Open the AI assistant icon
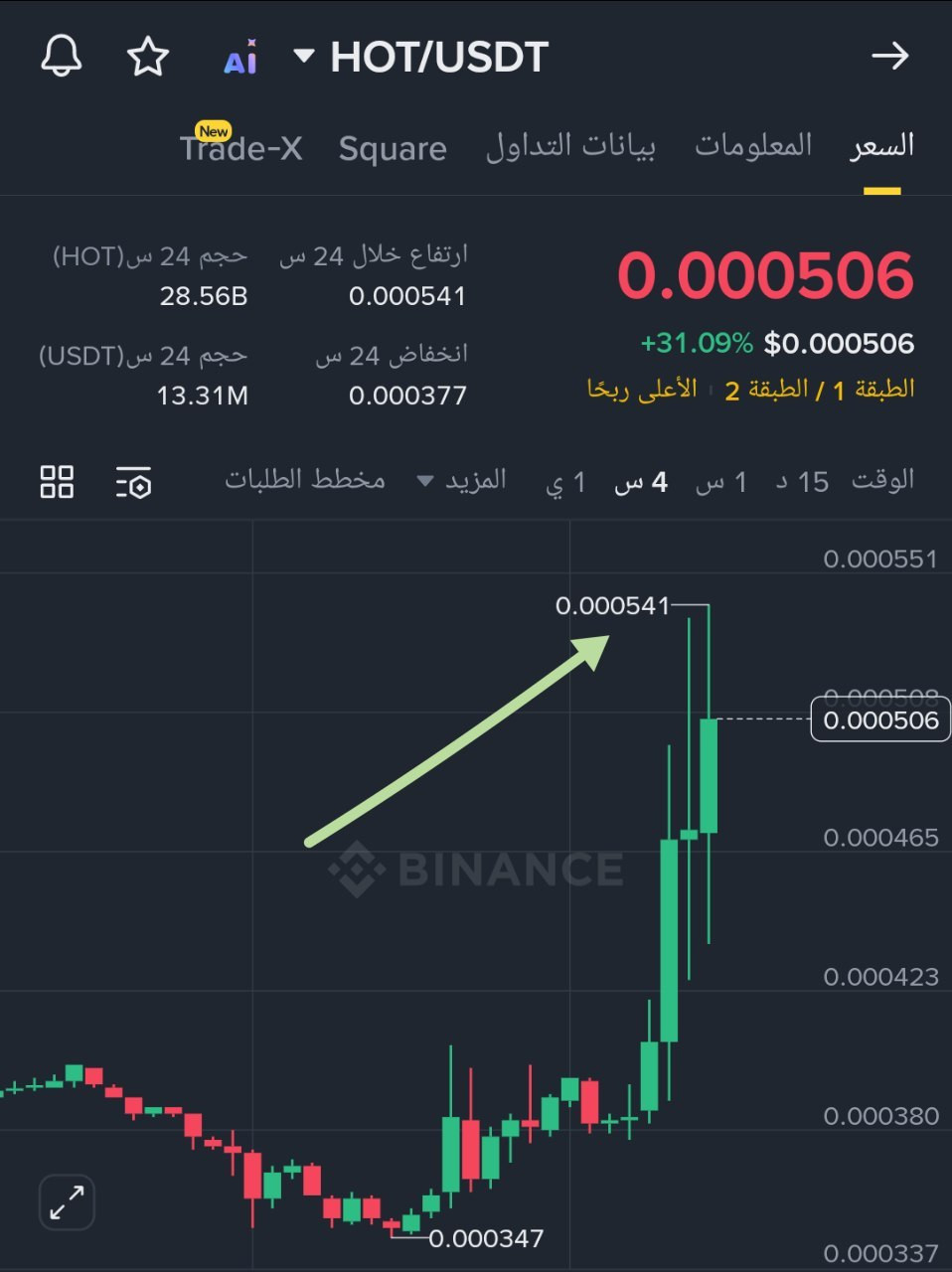The width and height of the screenshot is (952, 1272). 240,58
